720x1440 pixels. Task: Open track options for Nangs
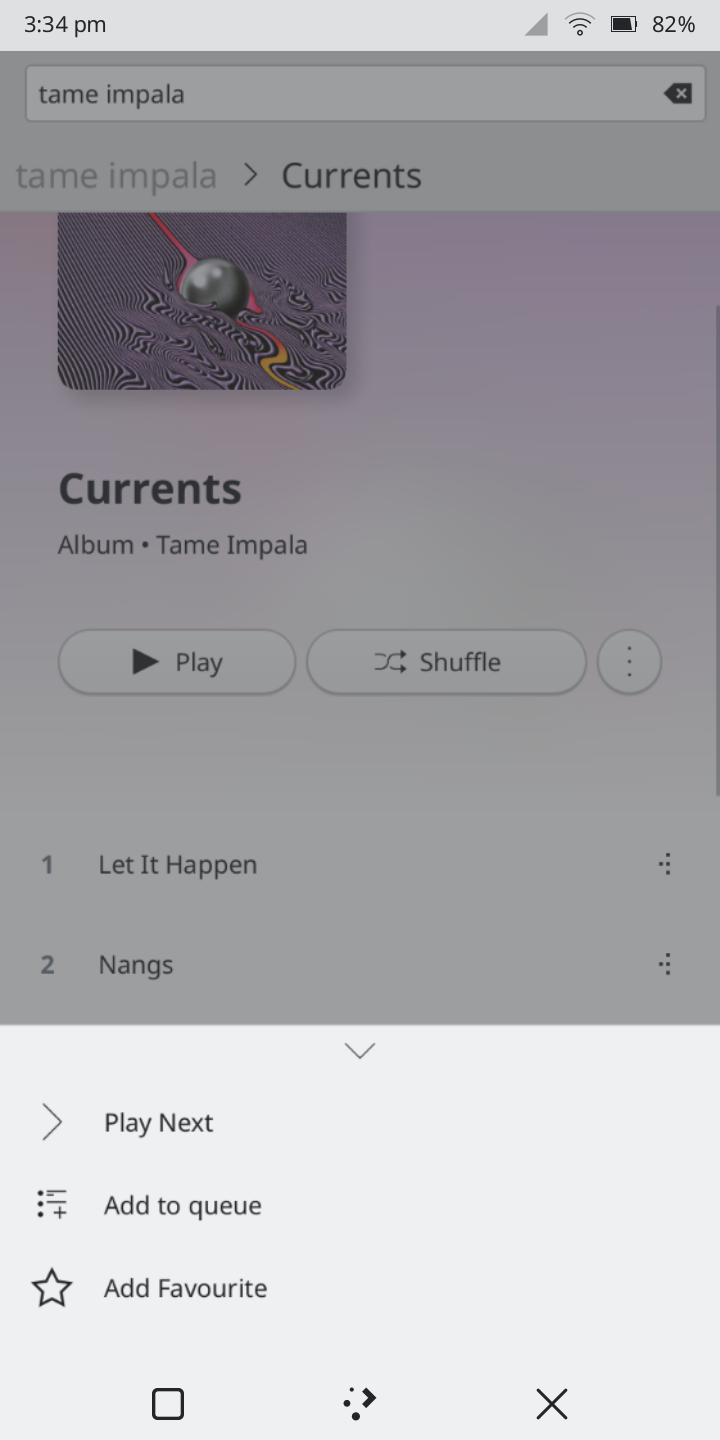(666, 965)
